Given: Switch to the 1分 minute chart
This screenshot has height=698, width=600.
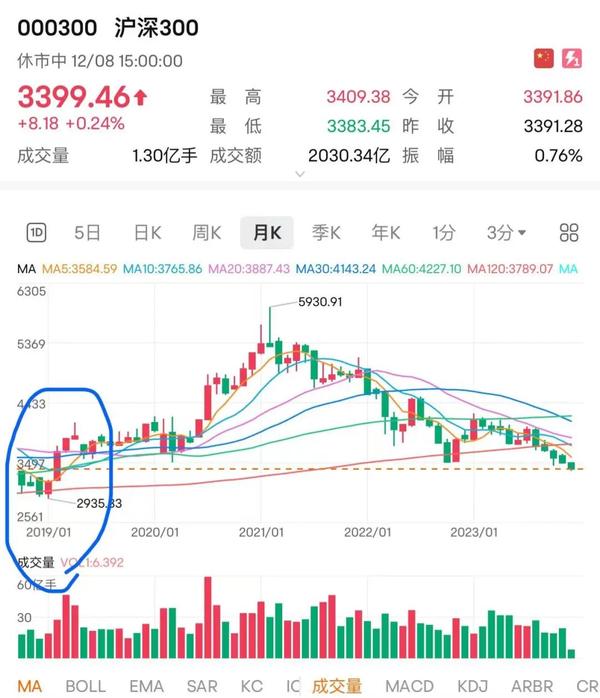Looking at the screenshot, I should [444, 233].
